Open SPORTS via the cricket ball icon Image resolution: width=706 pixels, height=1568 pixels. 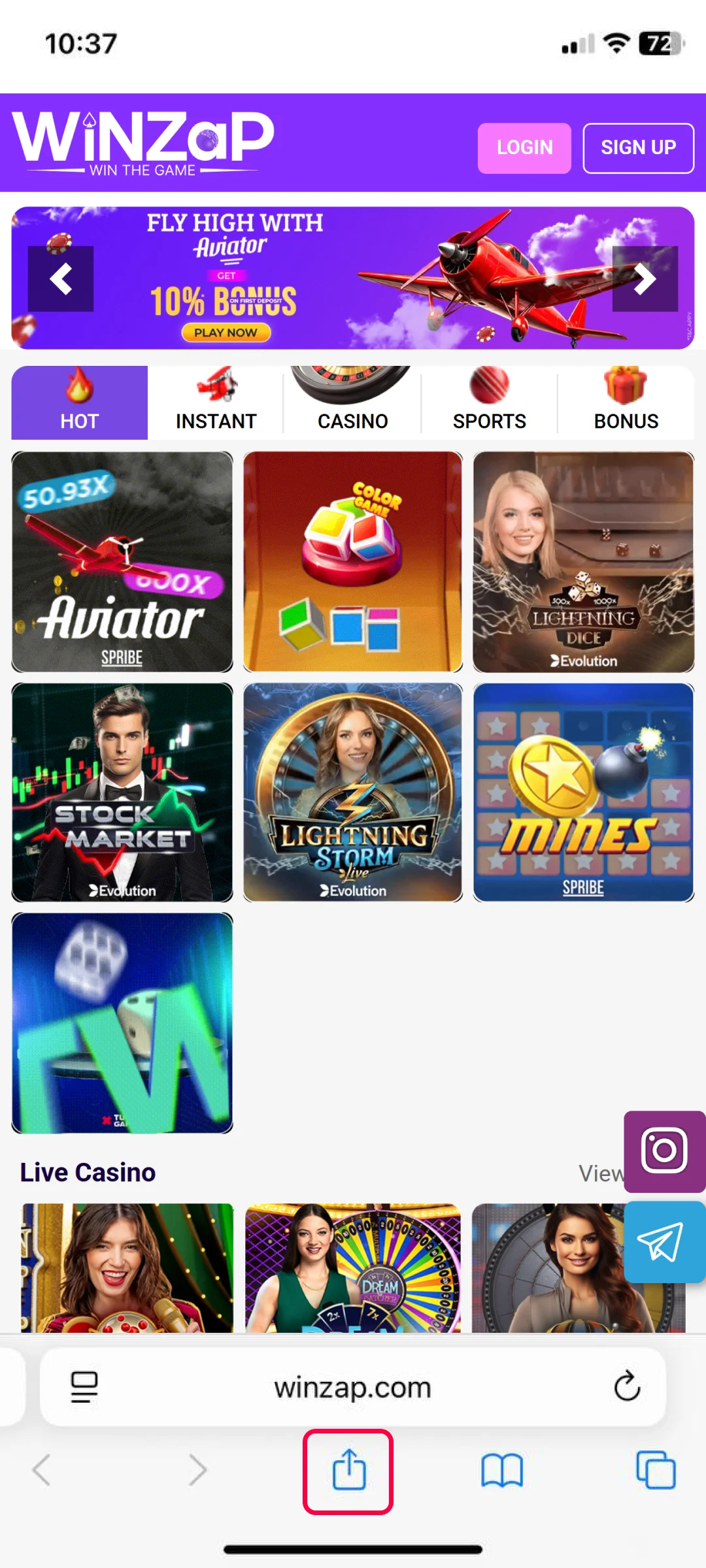click(489, 387)
